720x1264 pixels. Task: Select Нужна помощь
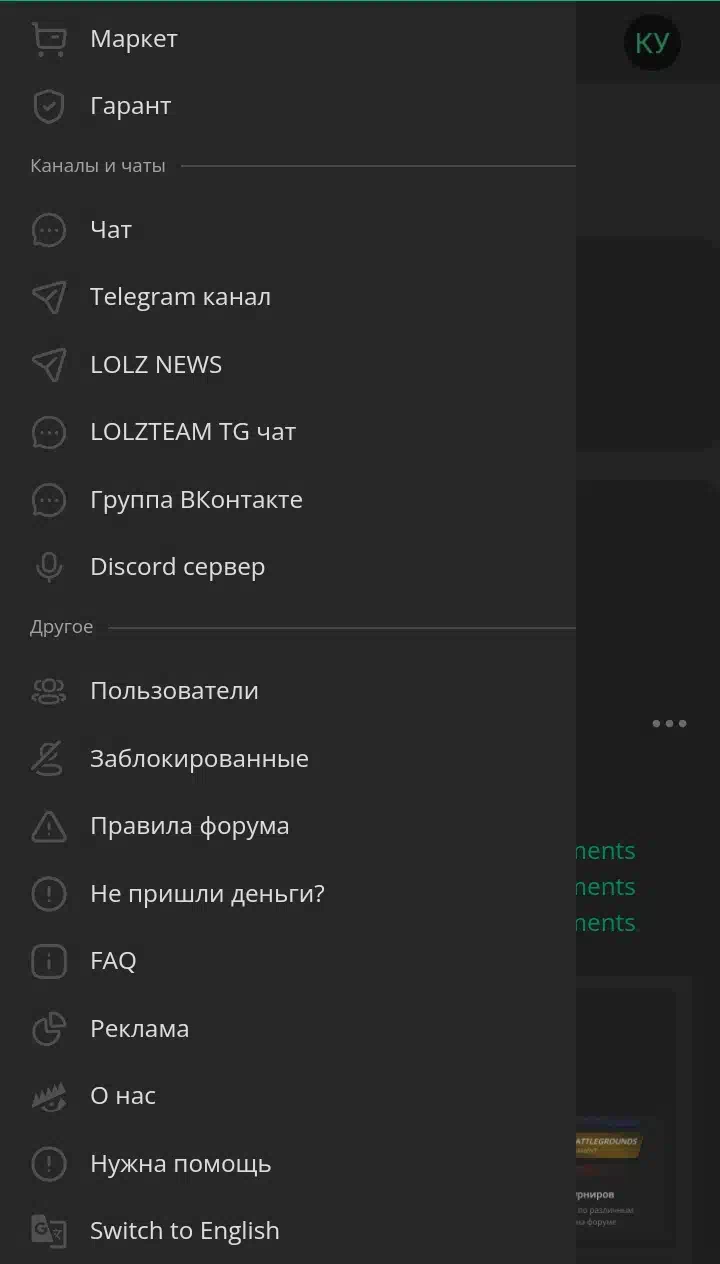click(x=288, y=1164)
